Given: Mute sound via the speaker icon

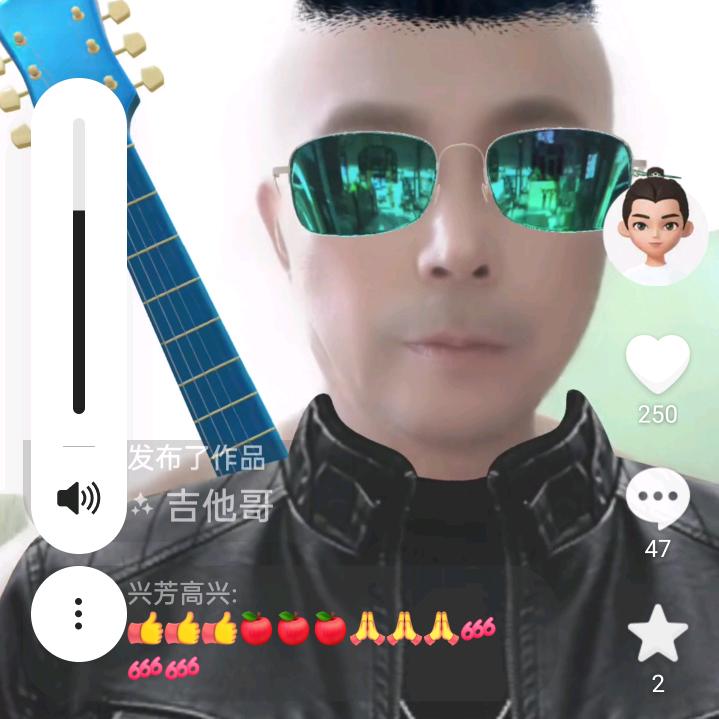Looking at the screenshot, I should (x=79, y=497).
